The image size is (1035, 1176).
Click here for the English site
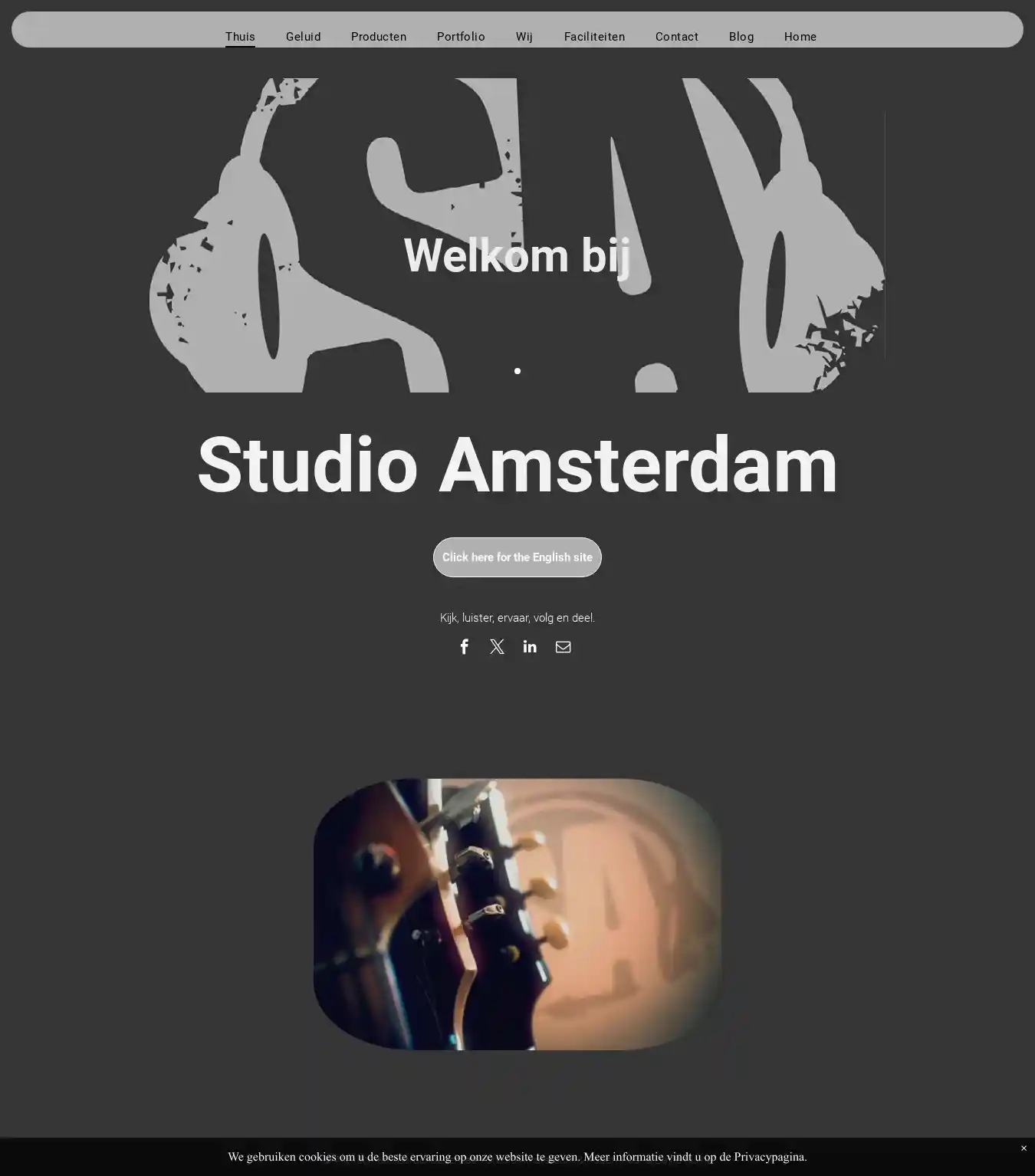tap(517, 557)
